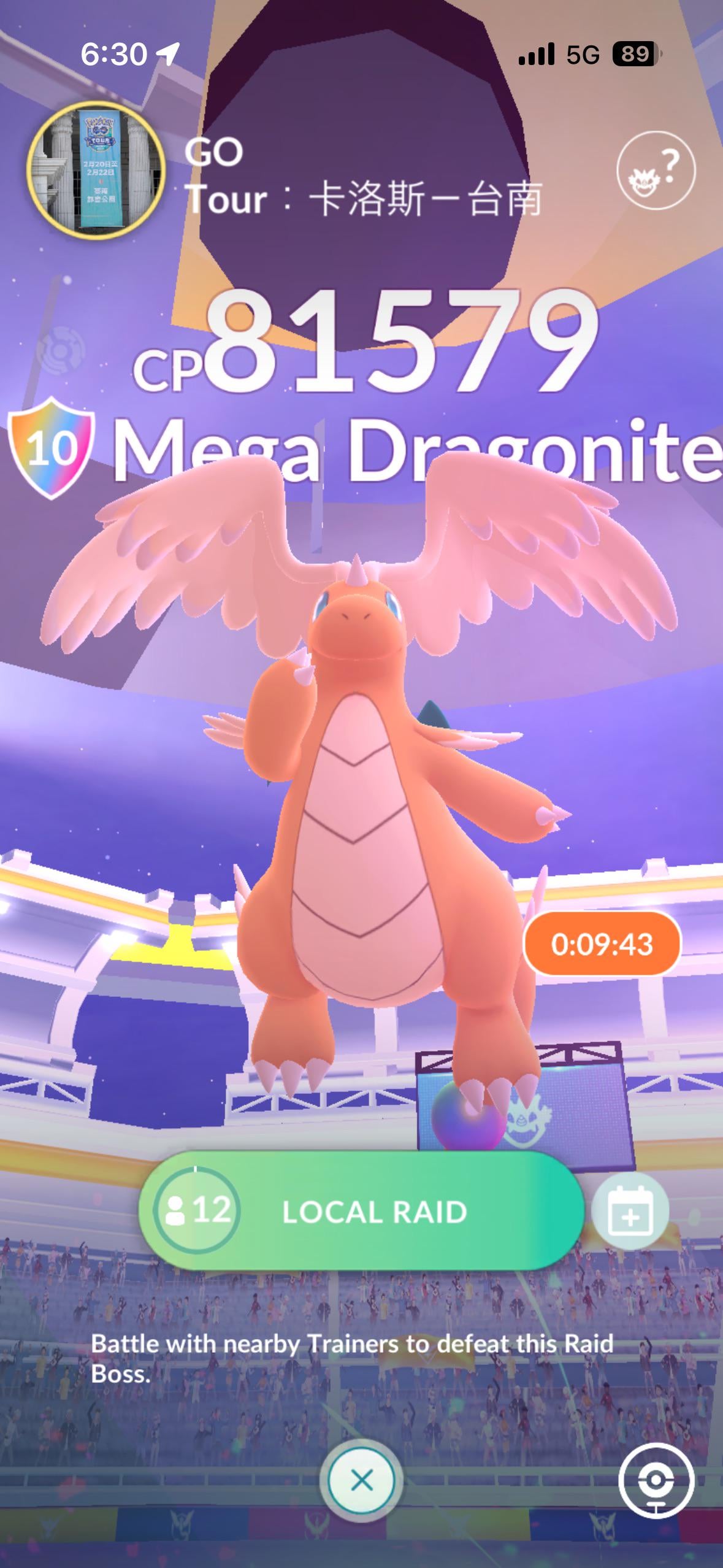Screen dimensions: 723x1568
Task: Open the gym photo thumbnail
Action: coord(96,170)
